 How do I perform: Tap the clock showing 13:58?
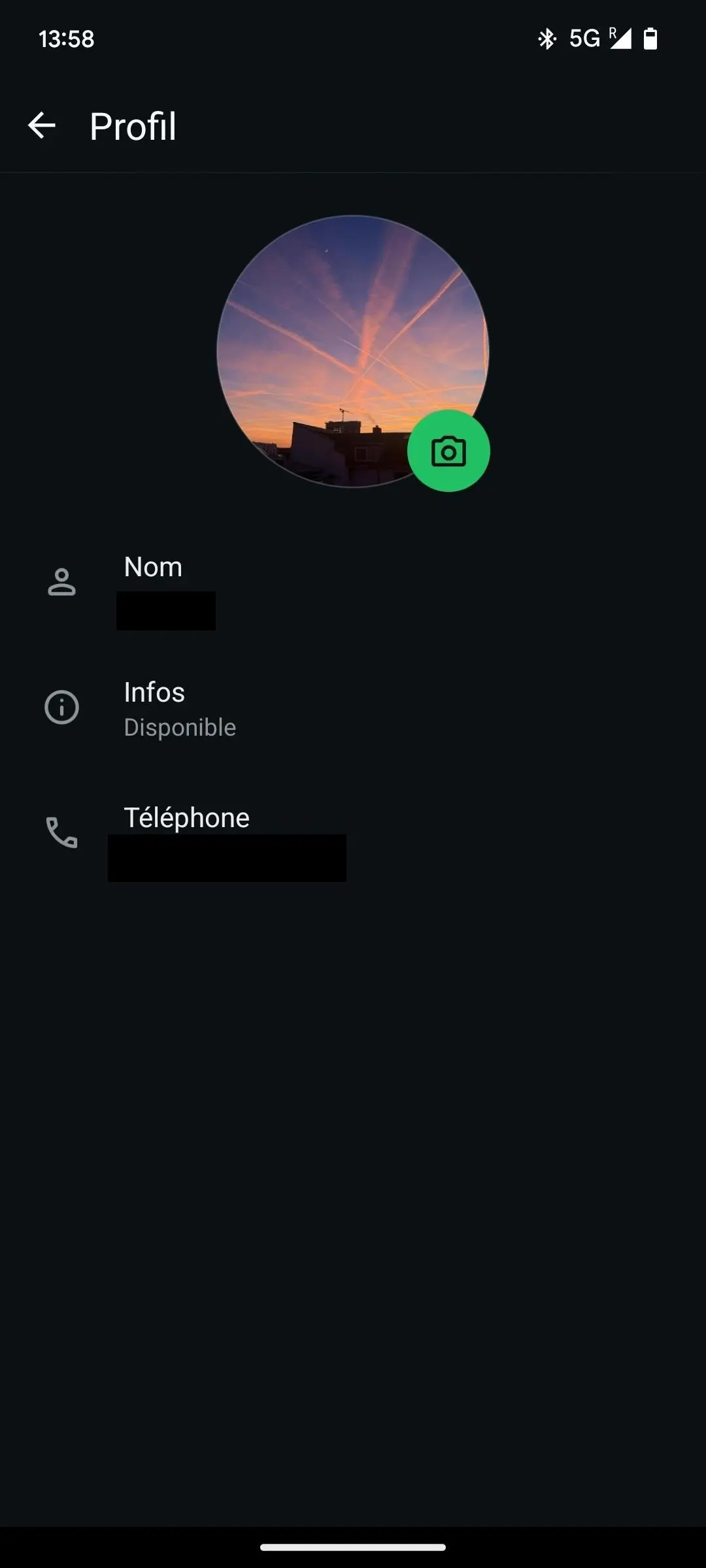point(64,39)
